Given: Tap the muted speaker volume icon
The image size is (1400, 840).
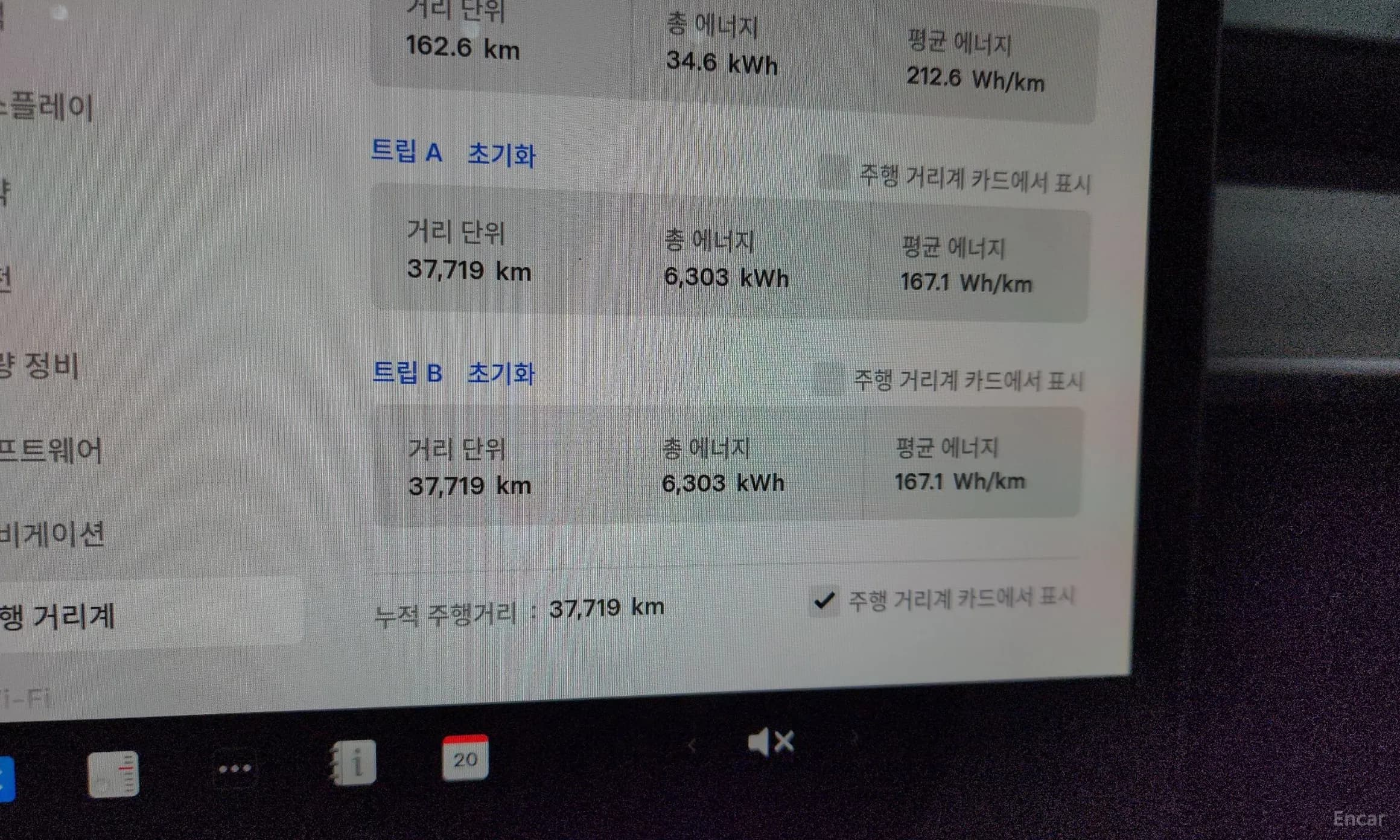Looking at the screenshot, I should [x=771, y=742].
